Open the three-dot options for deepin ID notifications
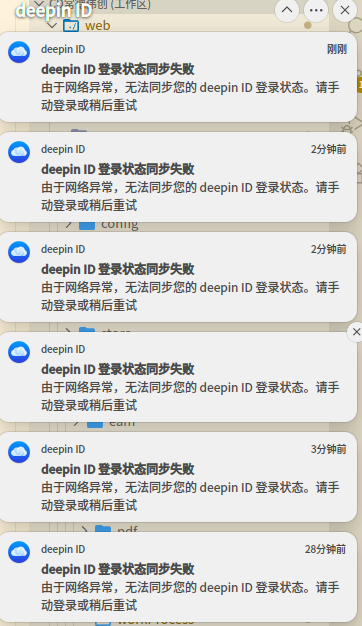Screen dimensions: 362x626 [x=316, y=10]
